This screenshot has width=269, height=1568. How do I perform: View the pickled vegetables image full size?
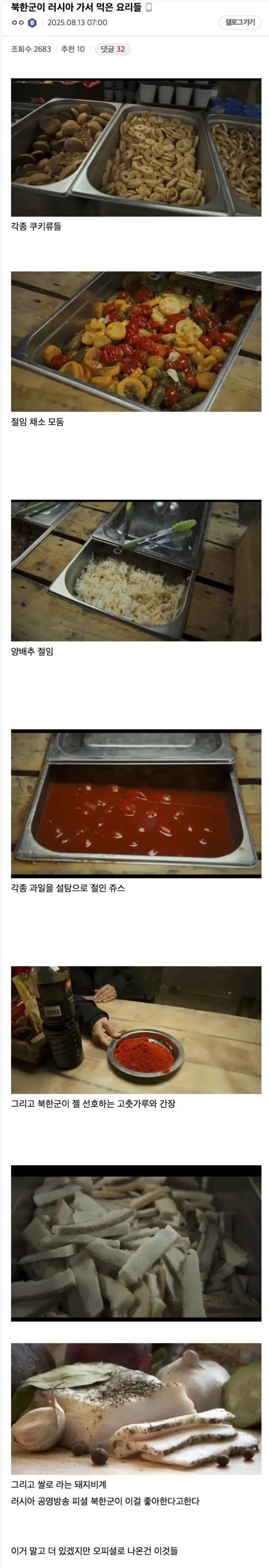tap(136, 341)
